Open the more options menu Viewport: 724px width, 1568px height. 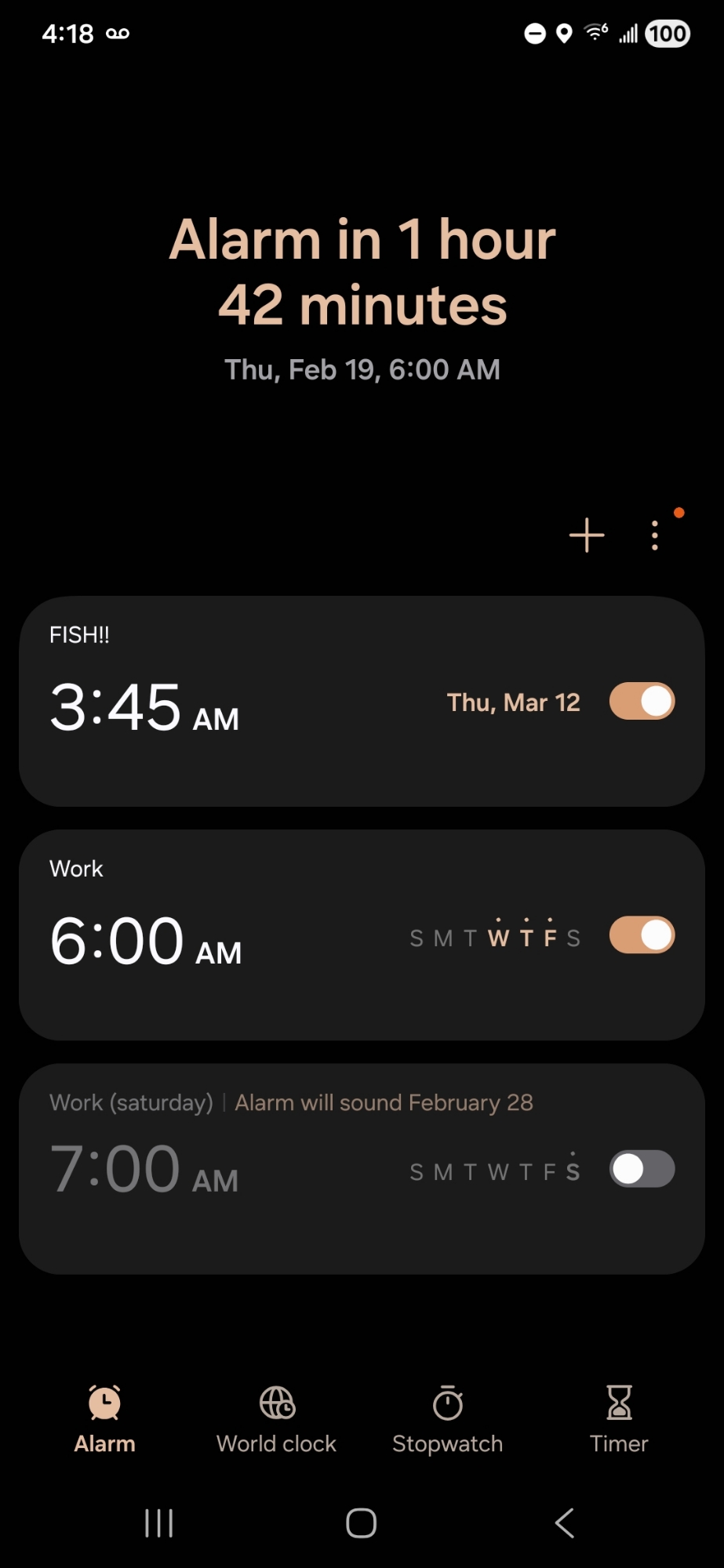pos(655,535)
